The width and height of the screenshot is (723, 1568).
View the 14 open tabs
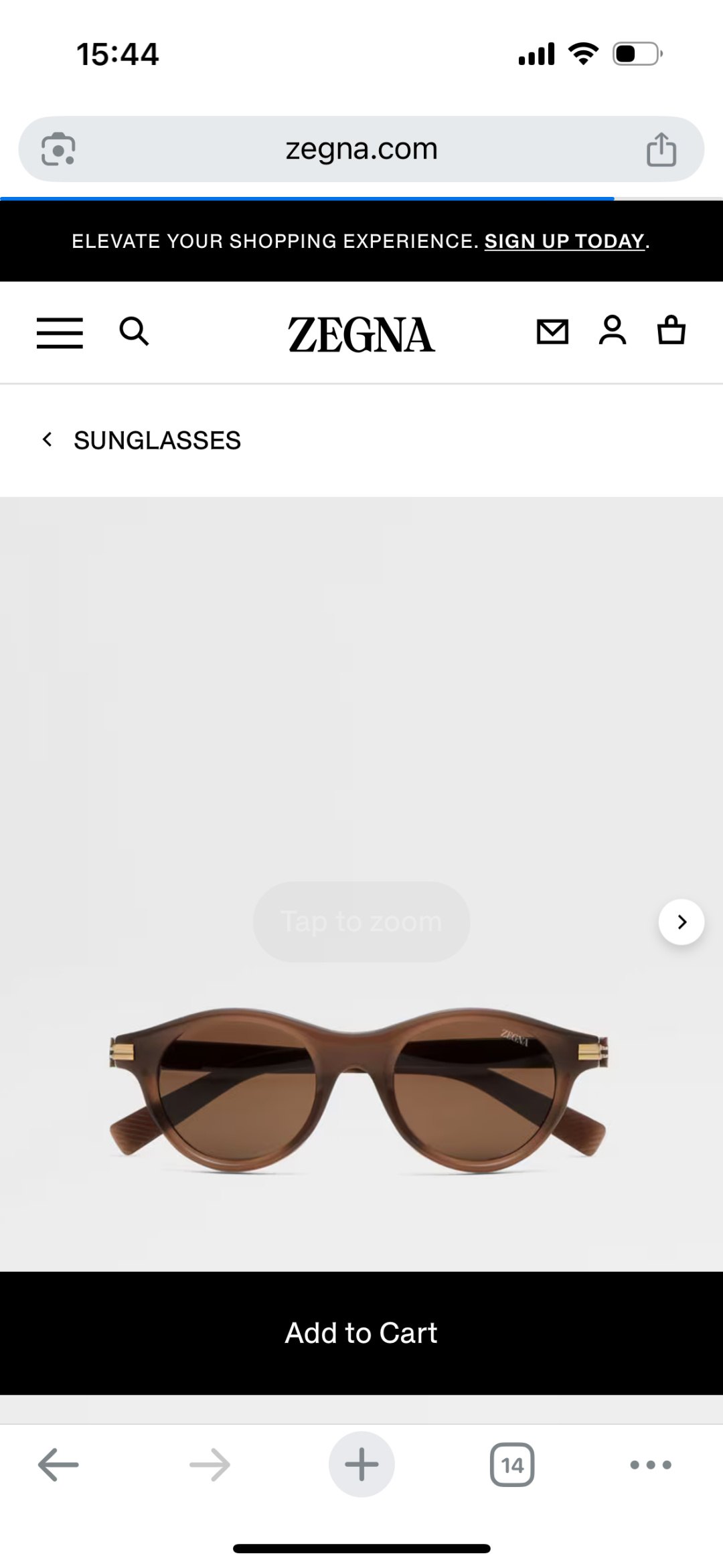point(512,1465)
